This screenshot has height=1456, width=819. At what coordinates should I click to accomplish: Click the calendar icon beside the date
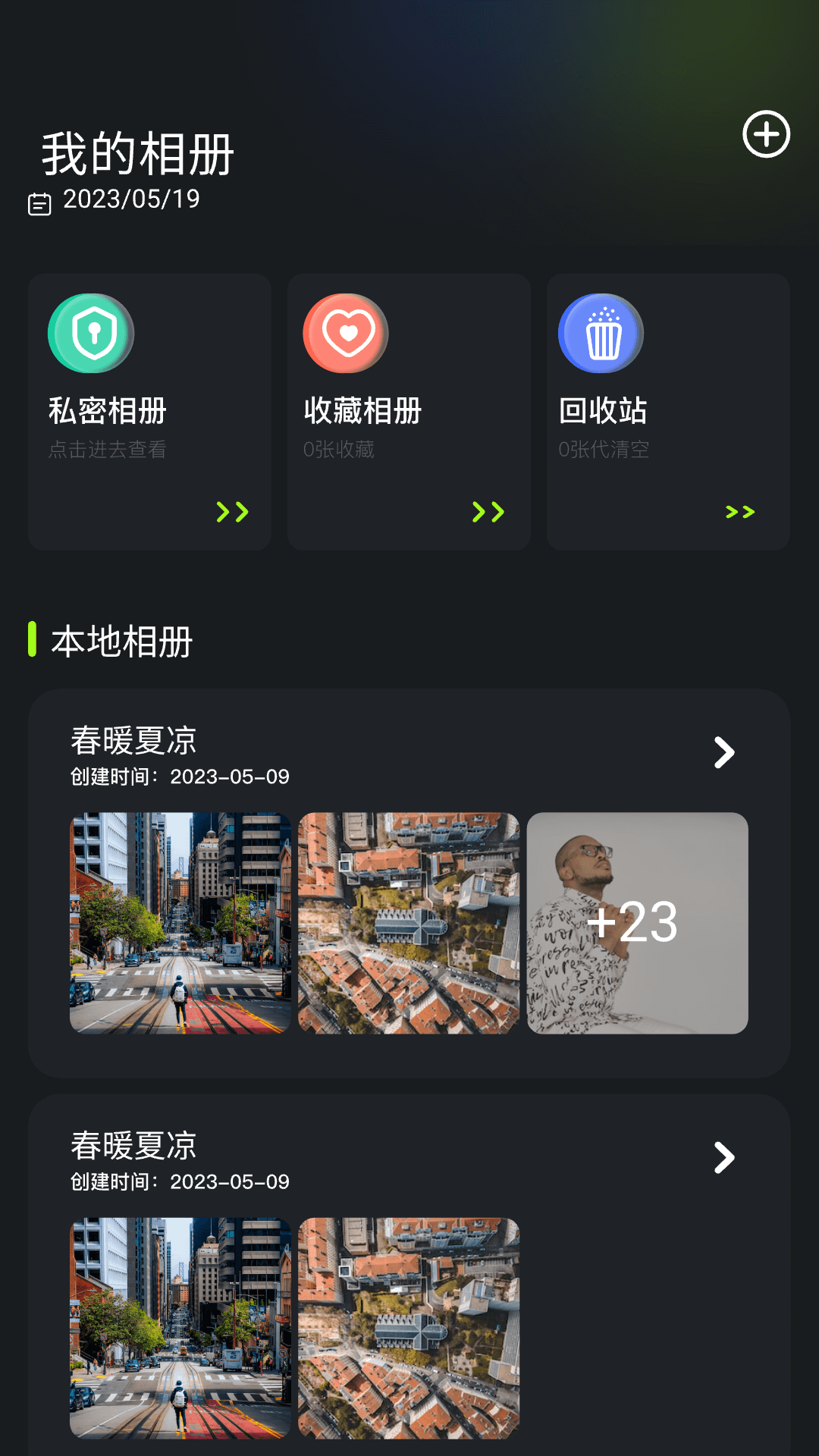point(40,202)
